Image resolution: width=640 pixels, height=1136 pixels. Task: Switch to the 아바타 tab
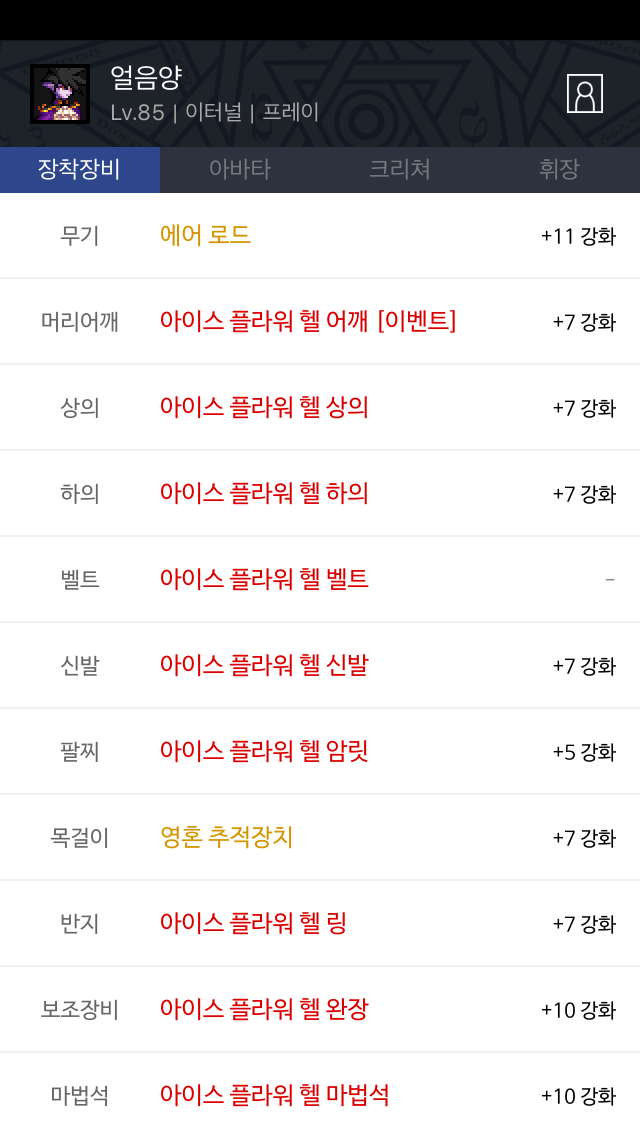click(240, 170)
